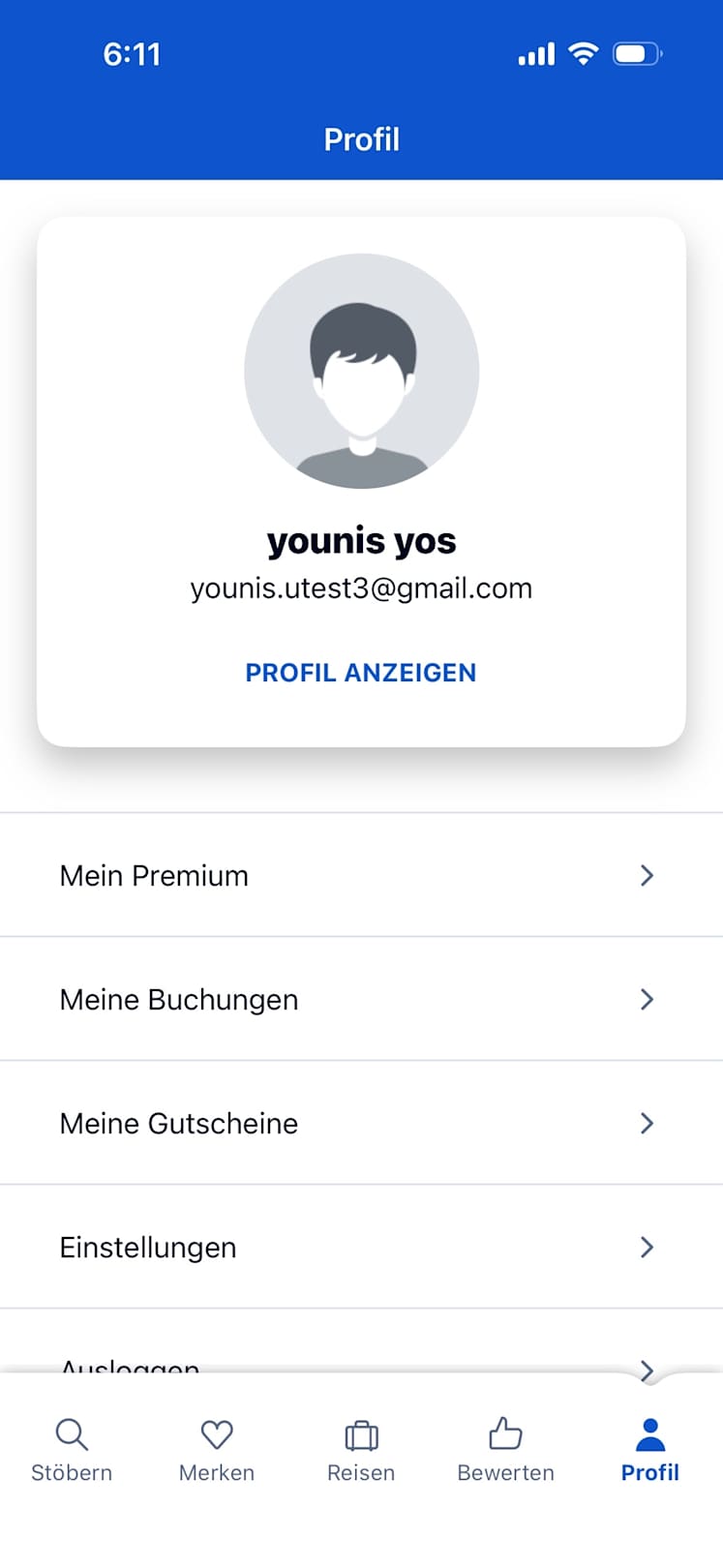Screen dimensions: 723x1568
Task: Open the Reisen tab
Action: [361, 1449]
